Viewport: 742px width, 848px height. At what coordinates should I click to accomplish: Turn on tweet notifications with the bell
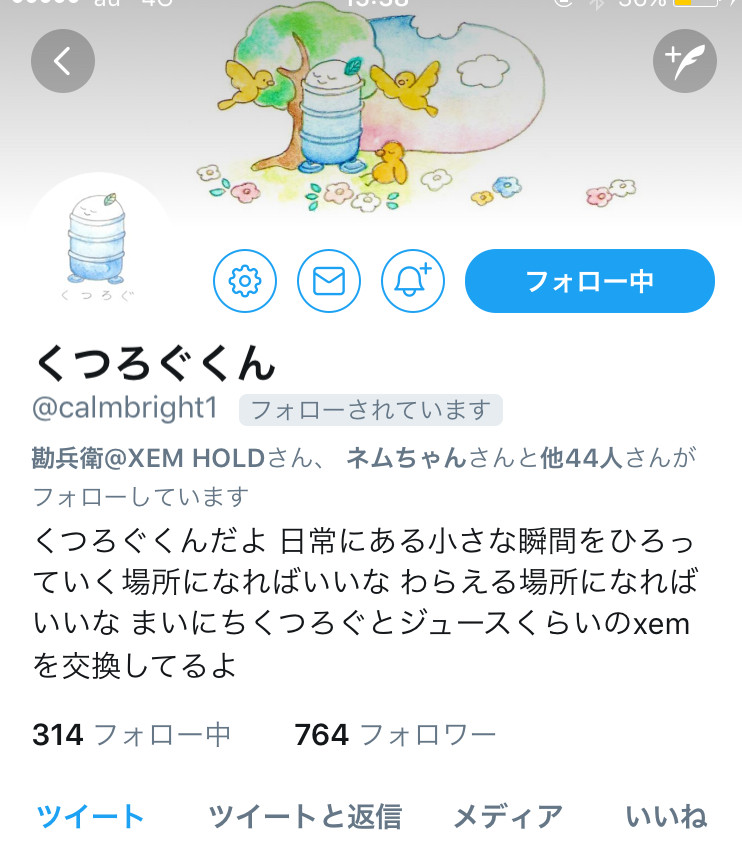[x=413, y=281]
